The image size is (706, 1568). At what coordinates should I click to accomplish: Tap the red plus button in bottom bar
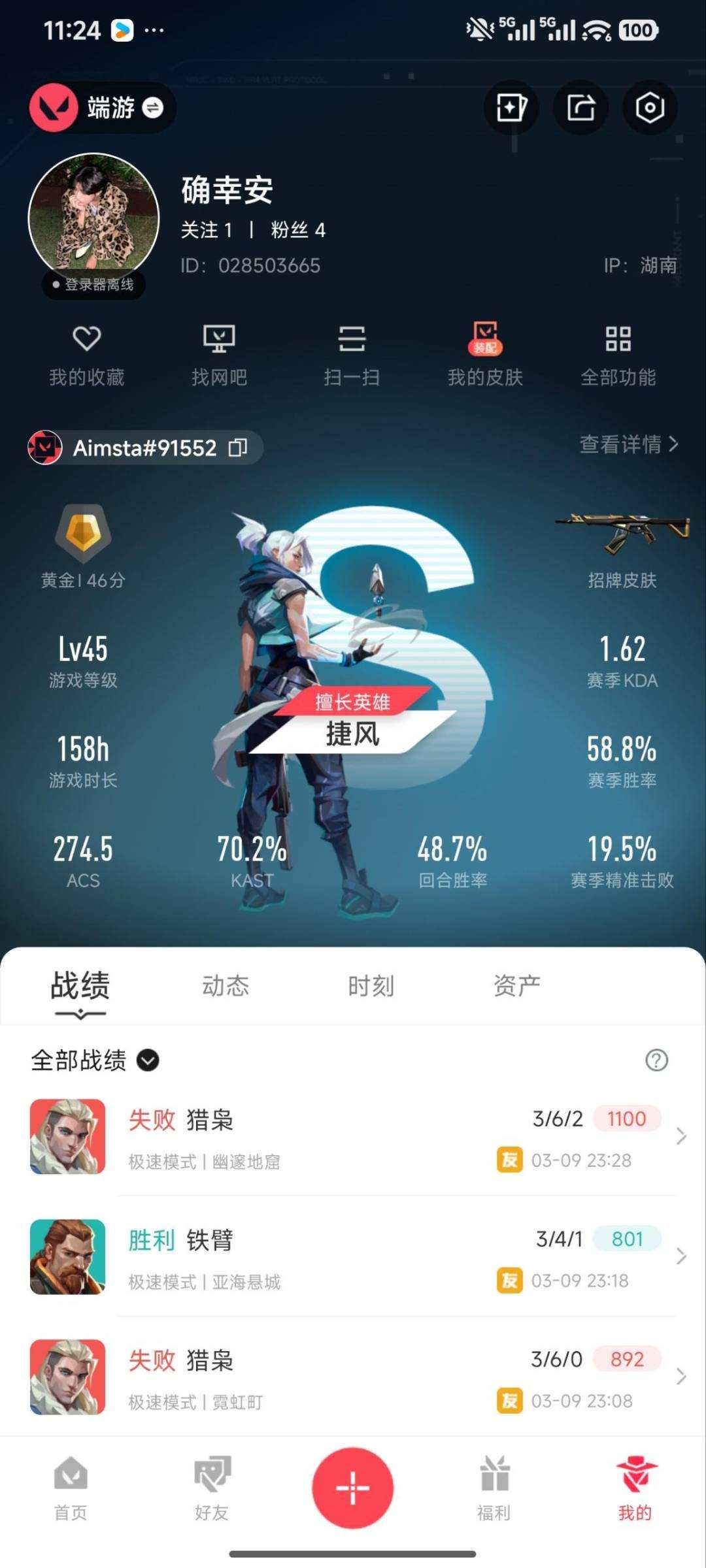click(x=352, y=1488)
